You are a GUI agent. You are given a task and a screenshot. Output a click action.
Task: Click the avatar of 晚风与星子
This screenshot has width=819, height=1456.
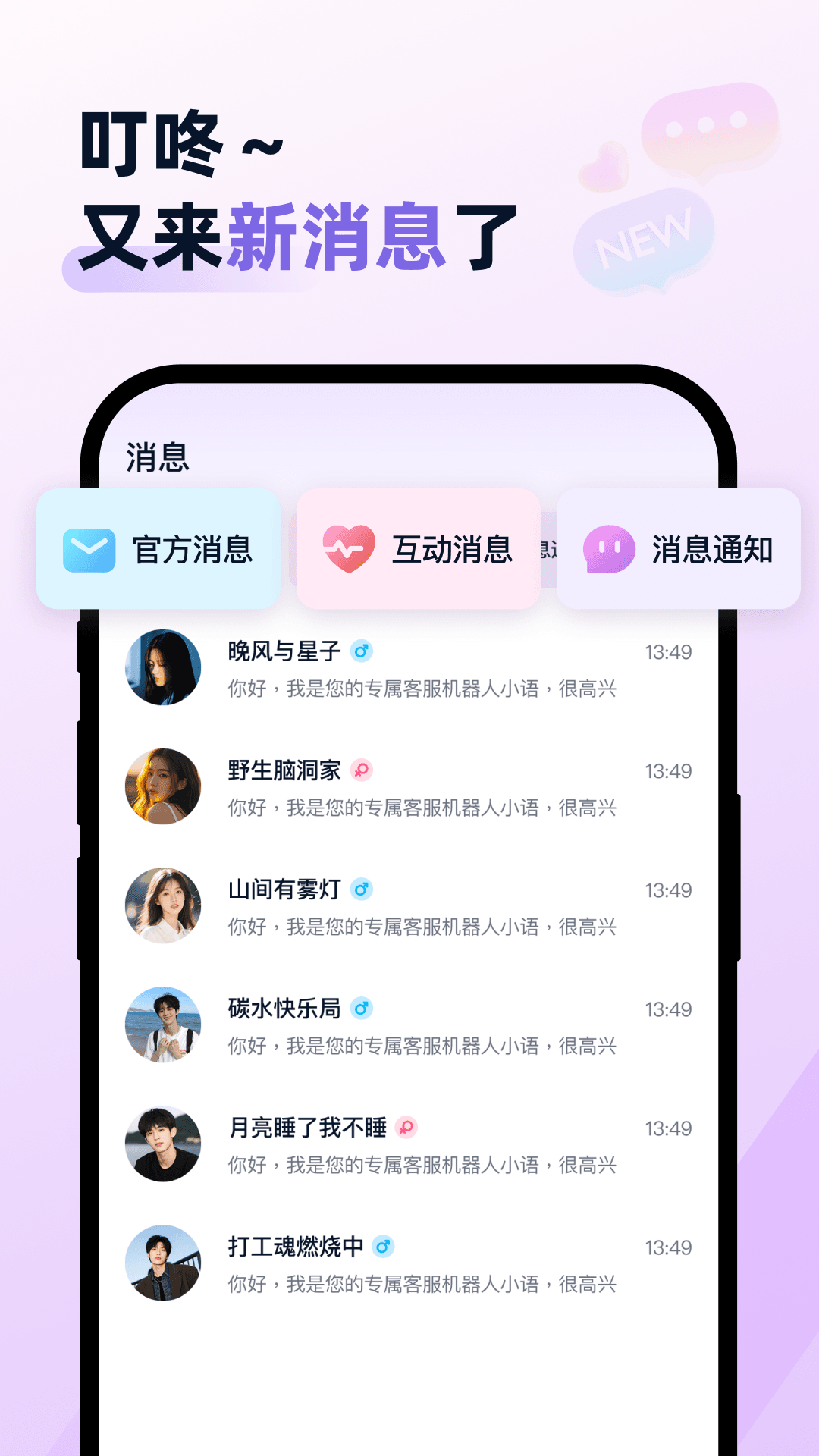163,667
